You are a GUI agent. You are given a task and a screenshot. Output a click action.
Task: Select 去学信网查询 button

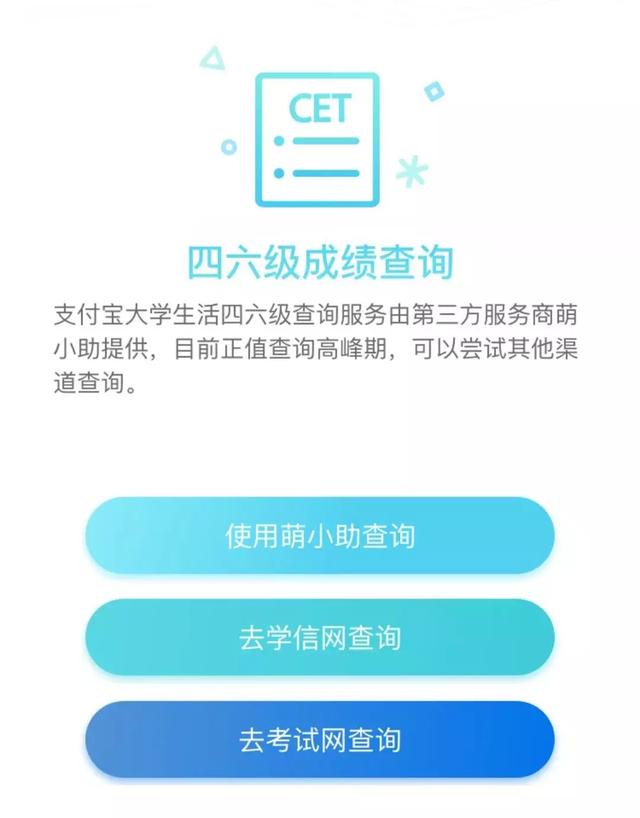320,638
